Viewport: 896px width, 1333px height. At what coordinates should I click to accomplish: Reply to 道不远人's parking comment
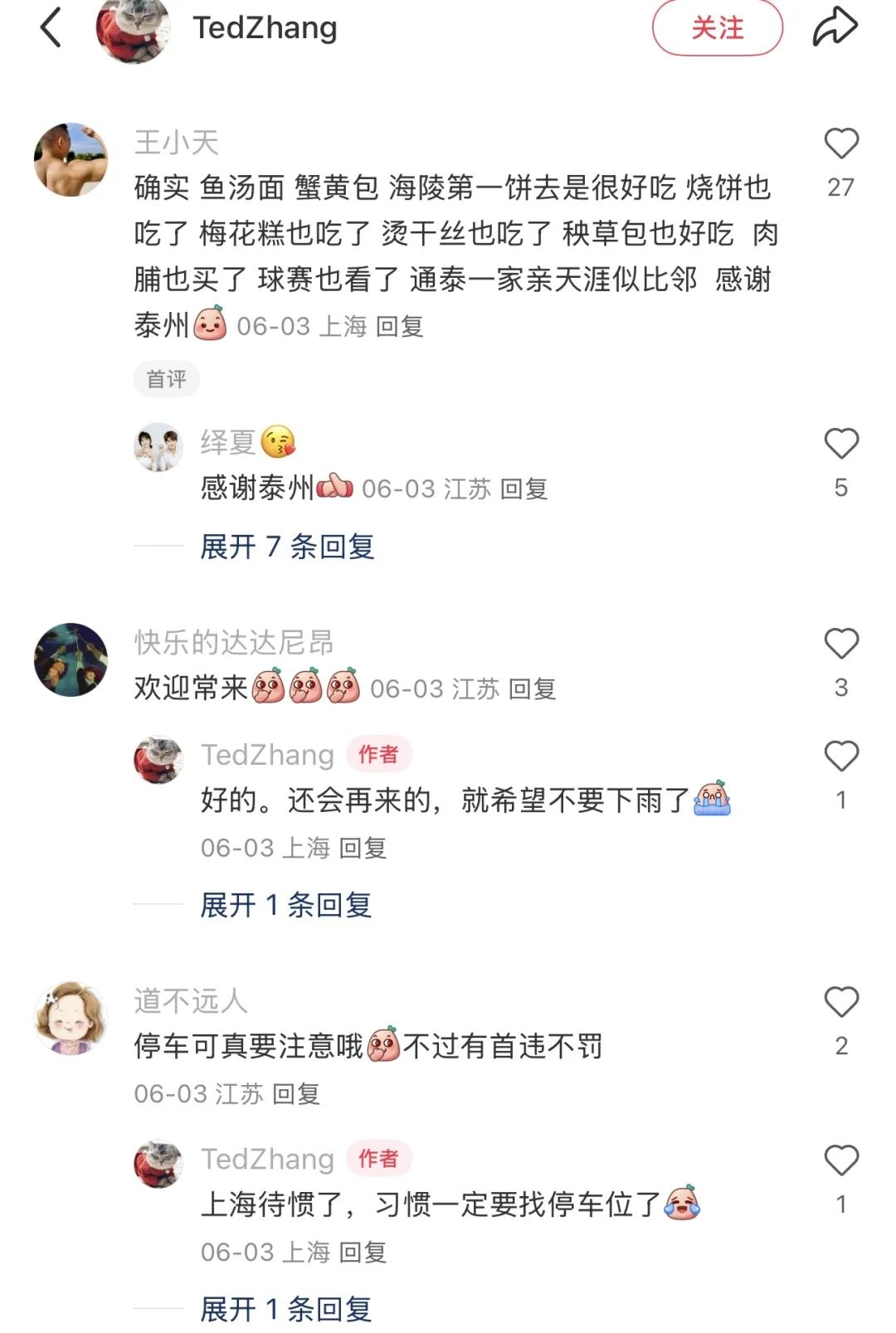click(296, 1094)
